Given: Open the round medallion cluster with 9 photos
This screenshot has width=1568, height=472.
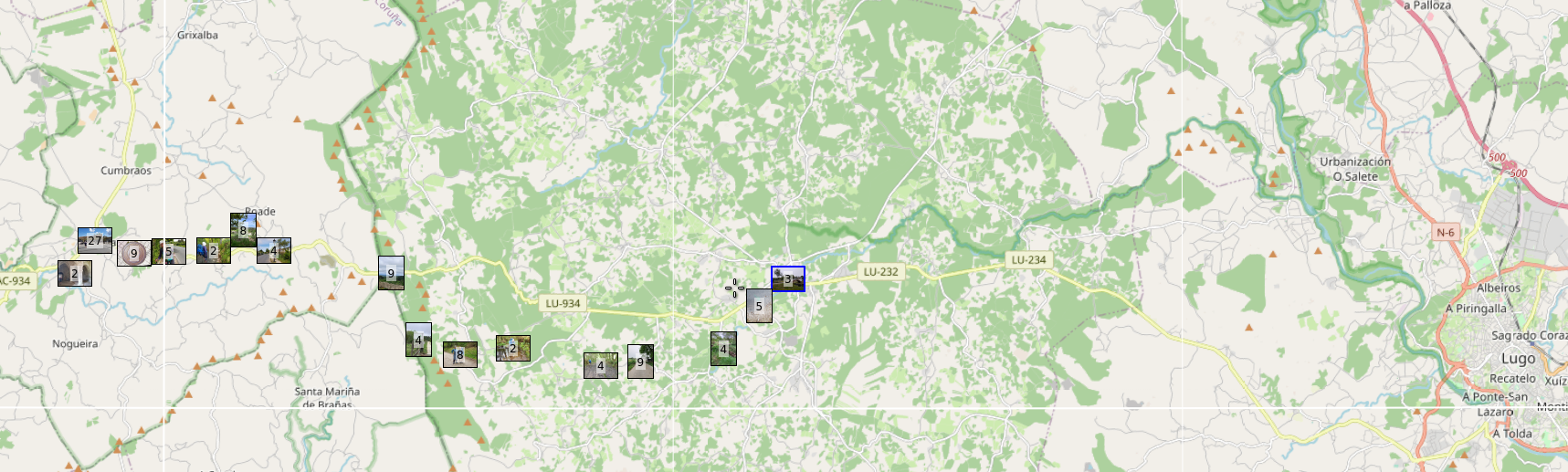Looking at the screenshot, I should pyautogui.click(x=133, y=253).
